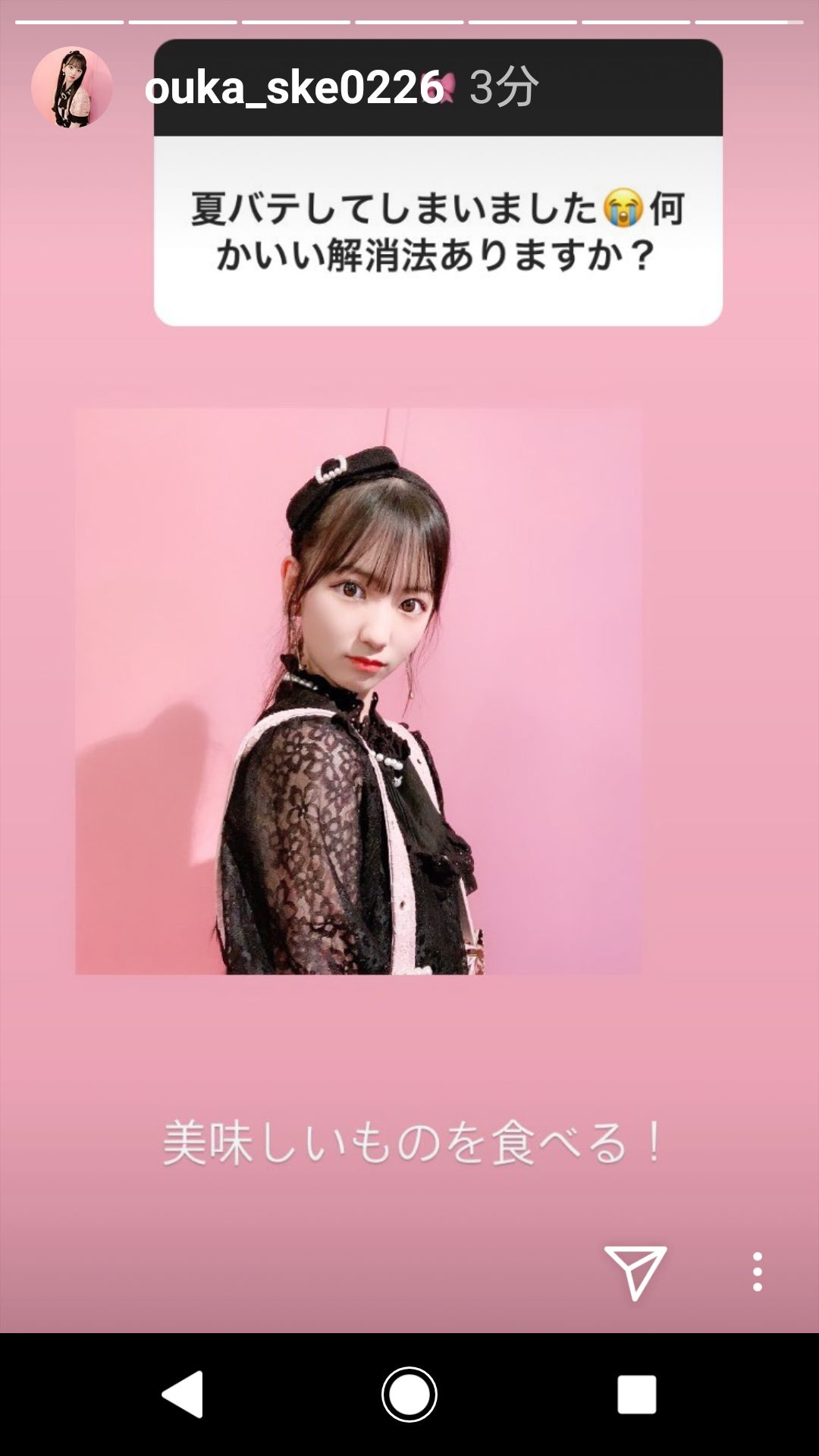Open ouka_ske0226 profile picture

[72, 87]
